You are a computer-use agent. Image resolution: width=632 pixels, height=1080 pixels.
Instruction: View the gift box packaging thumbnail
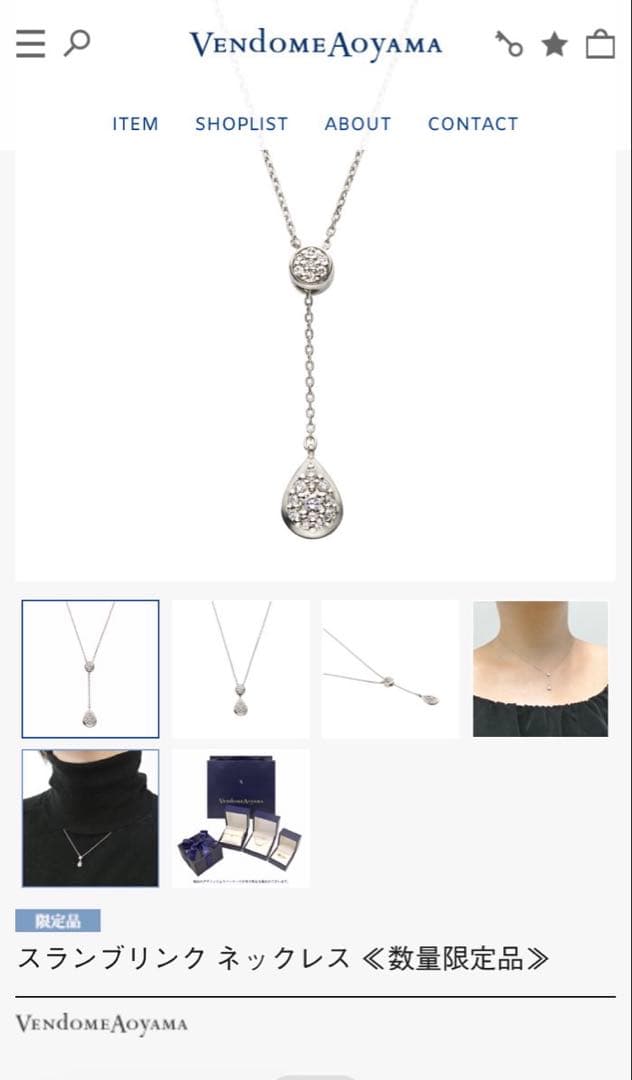[x=240, y=818]
